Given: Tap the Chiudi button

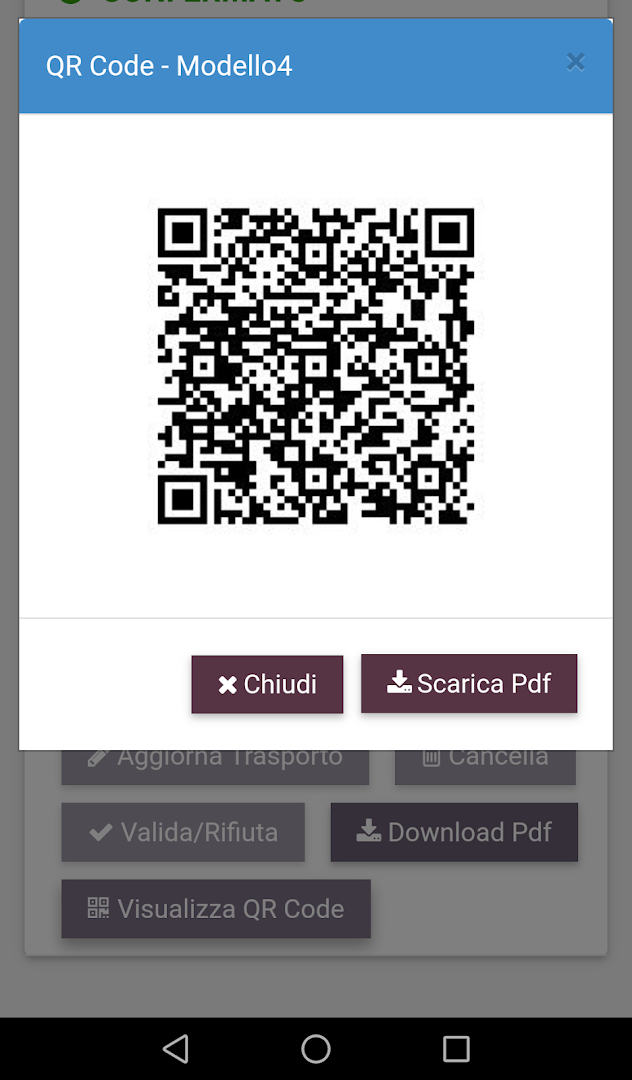Looking at the screenshot, I should 267,684.
